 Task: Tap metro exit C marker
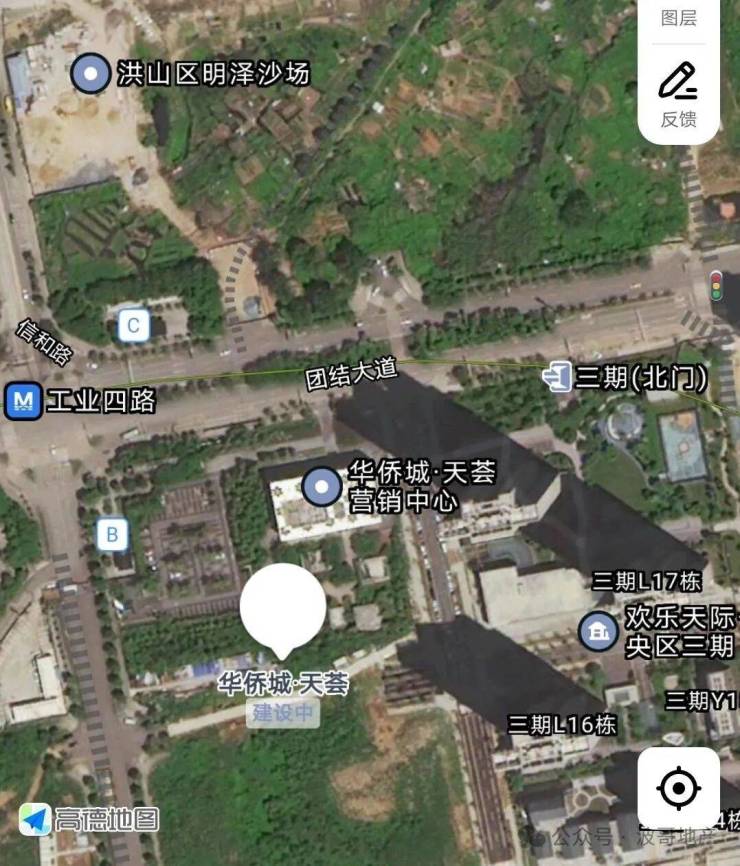(x=133, y=325)
